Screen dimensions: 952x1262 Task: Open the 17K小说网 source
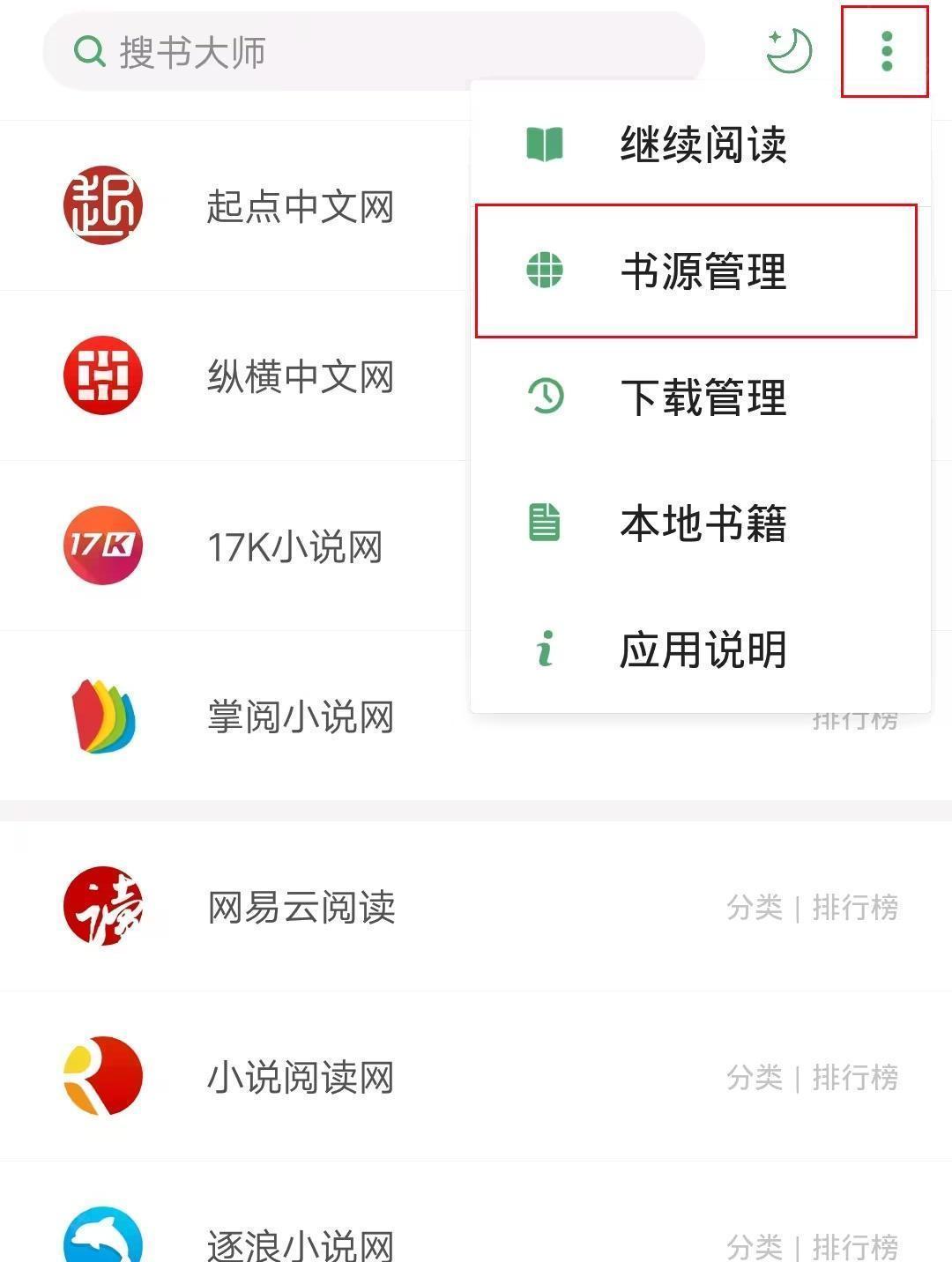tap(294, 547)
